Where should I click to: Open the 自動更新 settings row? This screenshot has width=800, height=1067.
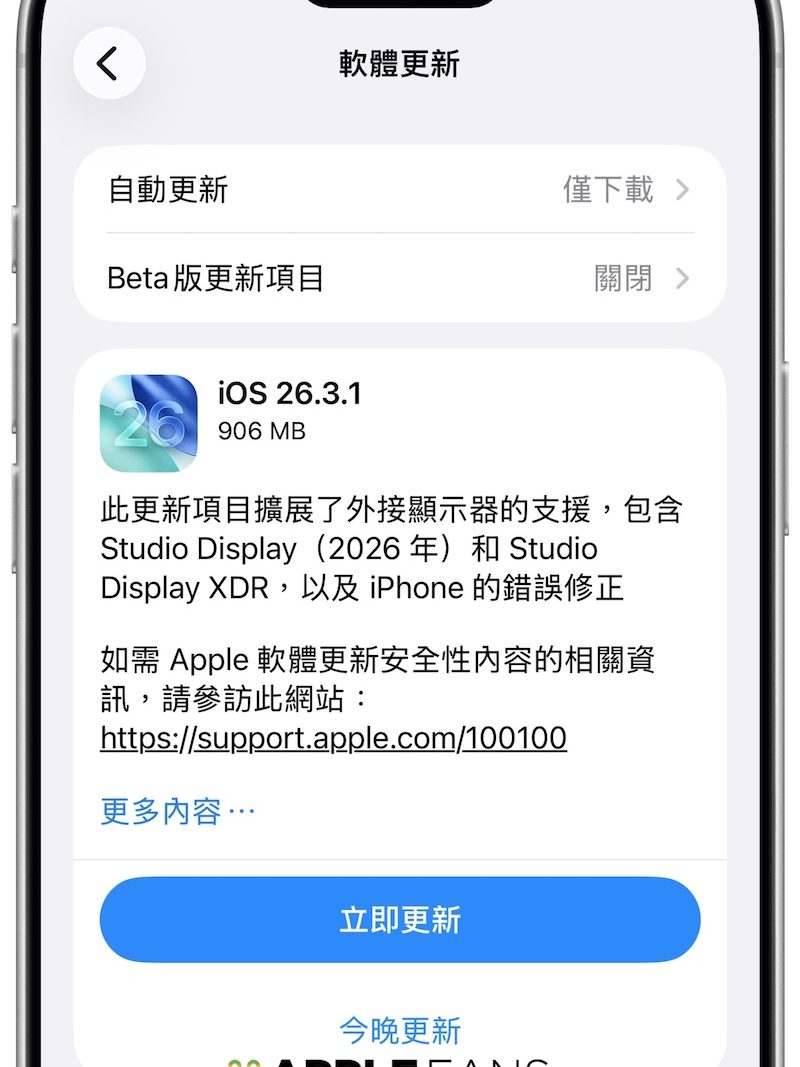pyautogui.click(x=400, y=189)
